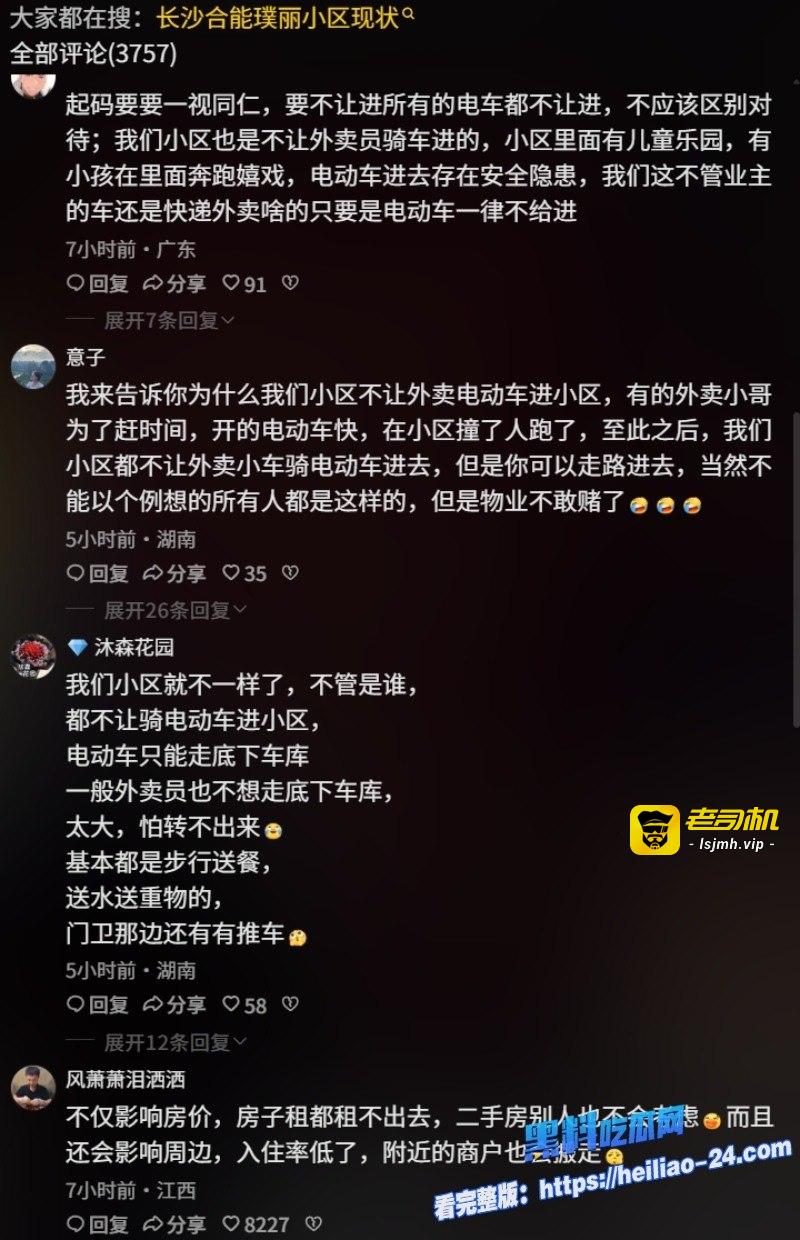Share the Guangdong comment with 91 likes

point(175,284)
